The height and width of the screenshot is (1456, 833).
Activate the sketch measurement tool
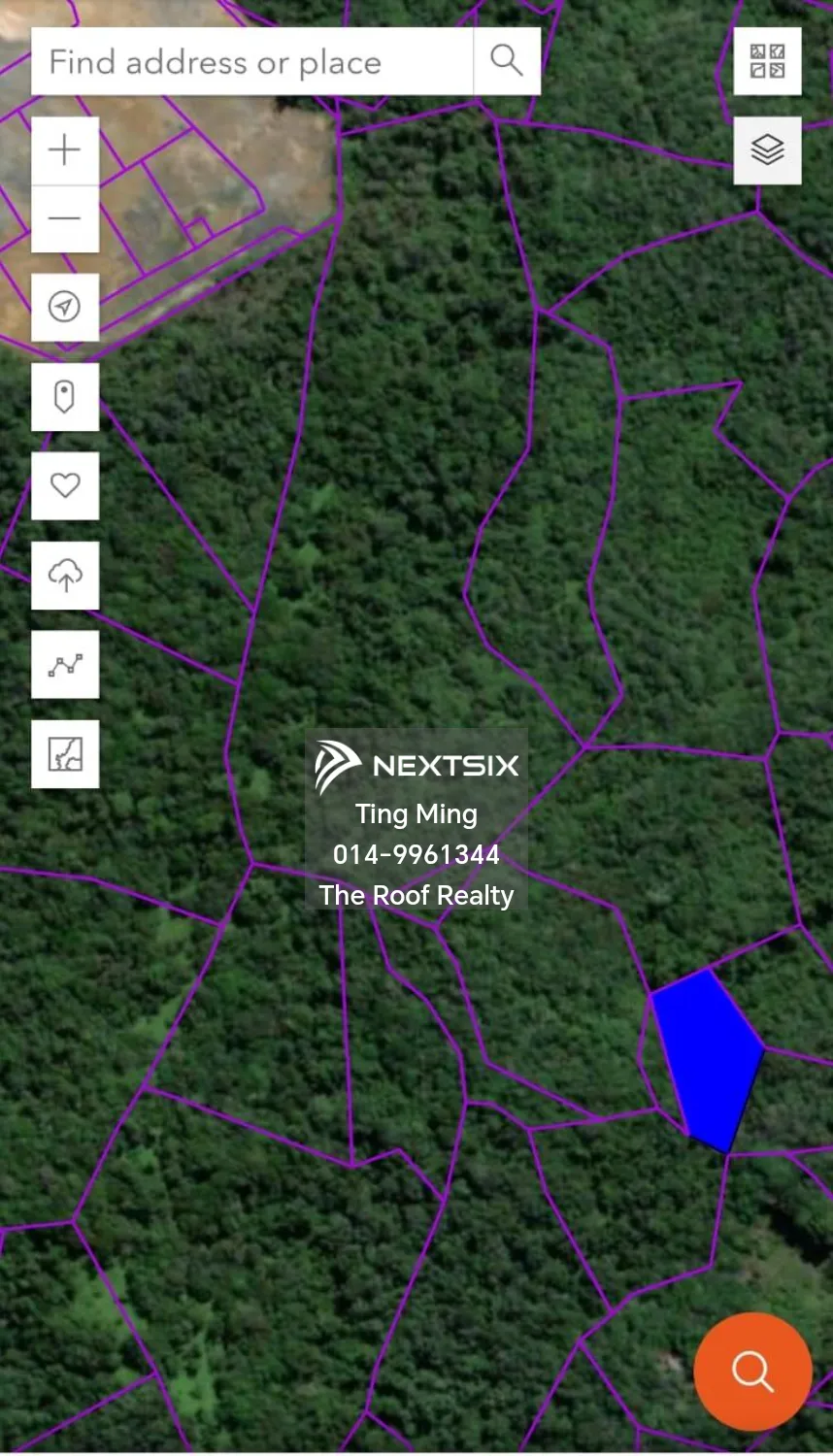tap(65, 665)
